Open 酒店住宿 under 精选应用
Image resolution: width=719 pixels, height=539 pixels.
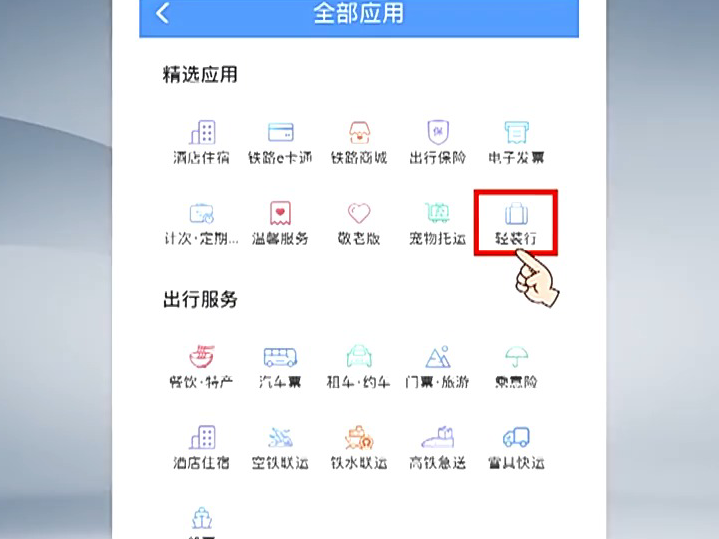(x=202, y=141)
